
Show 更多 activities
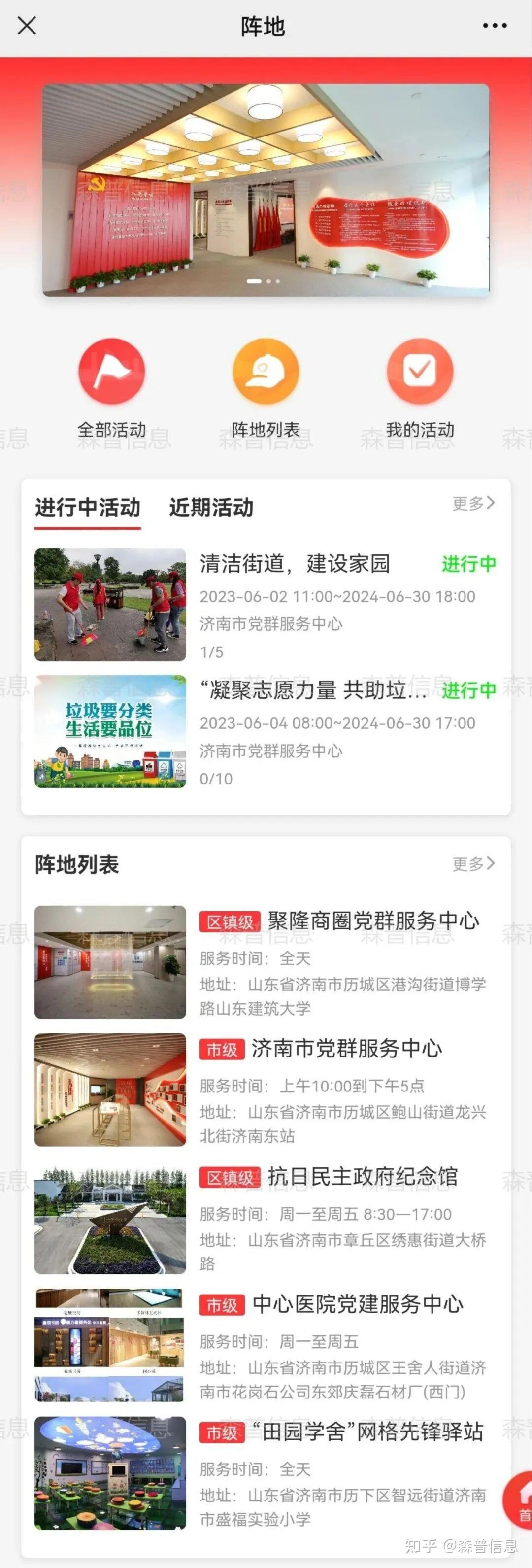point(473,504)
